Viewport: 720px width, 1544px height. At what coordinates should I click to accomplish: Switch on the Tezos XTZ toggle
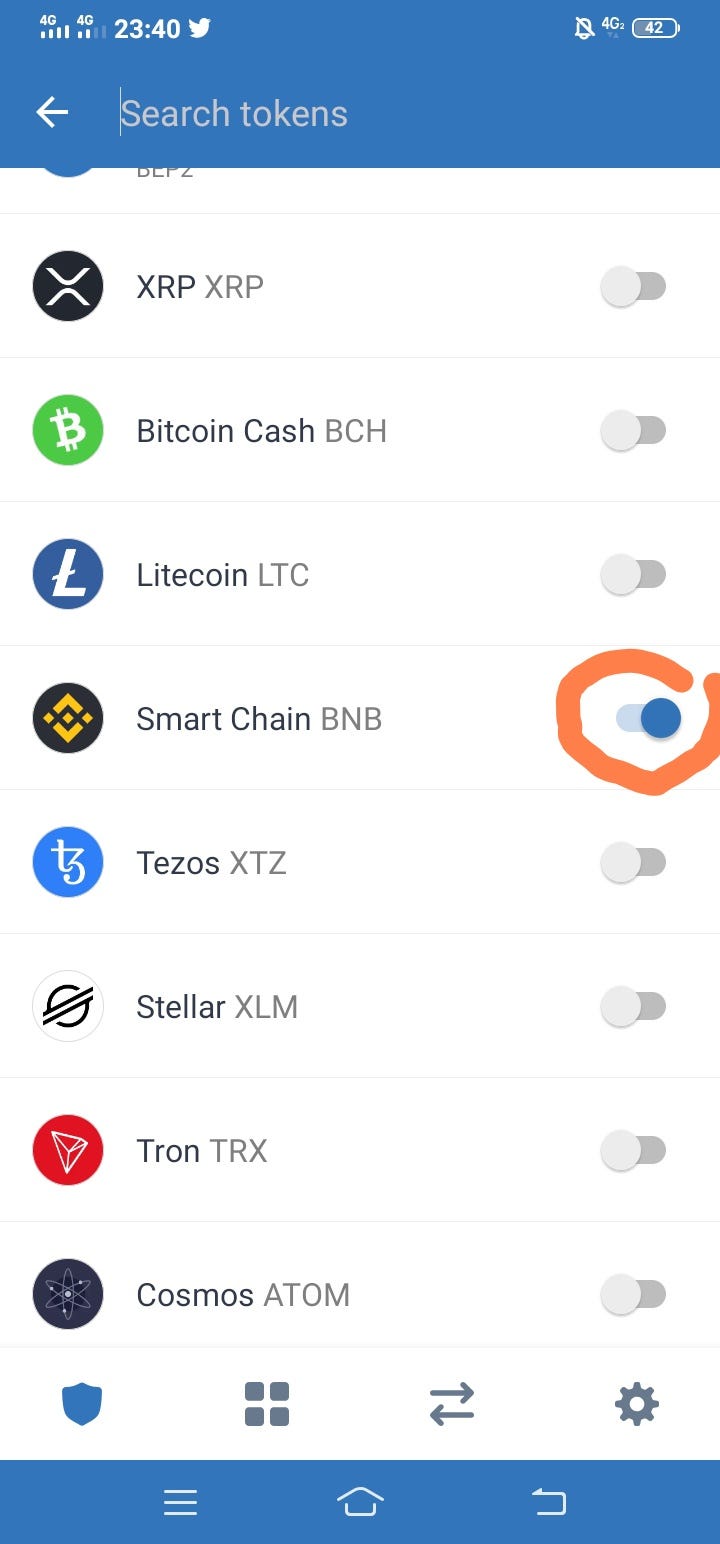pyautogui.click(x=633, y=863)
